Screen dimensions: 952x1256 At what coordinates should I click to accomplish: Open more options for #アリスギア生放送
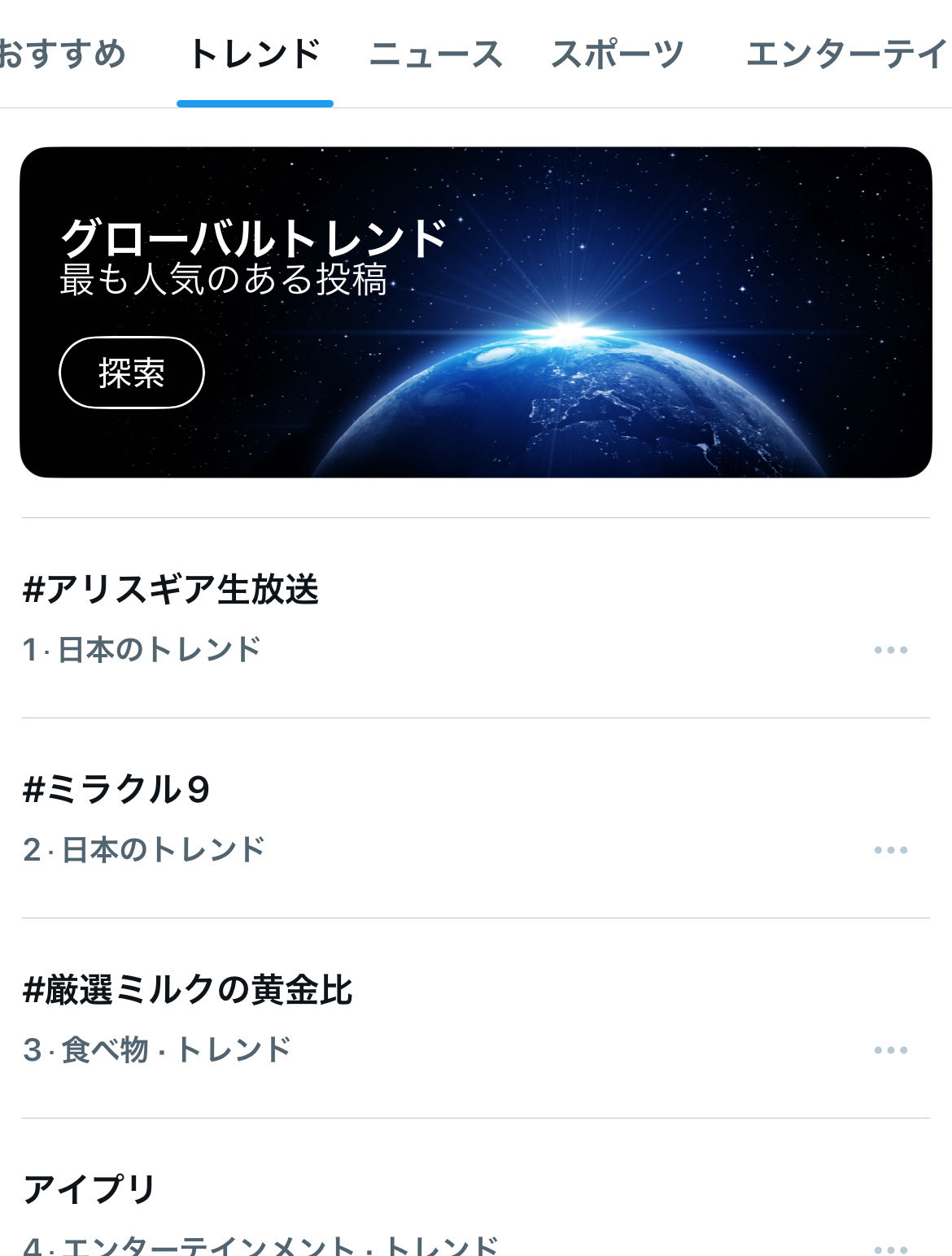(x=890, y=650)
